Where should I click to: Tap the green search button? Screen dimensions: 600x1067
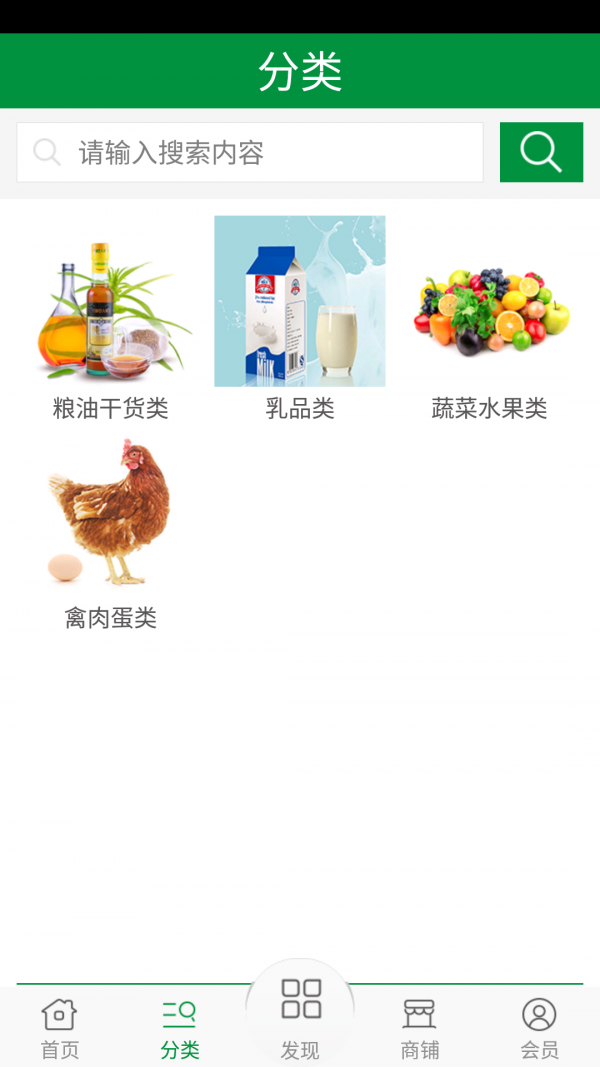point(541,152)
